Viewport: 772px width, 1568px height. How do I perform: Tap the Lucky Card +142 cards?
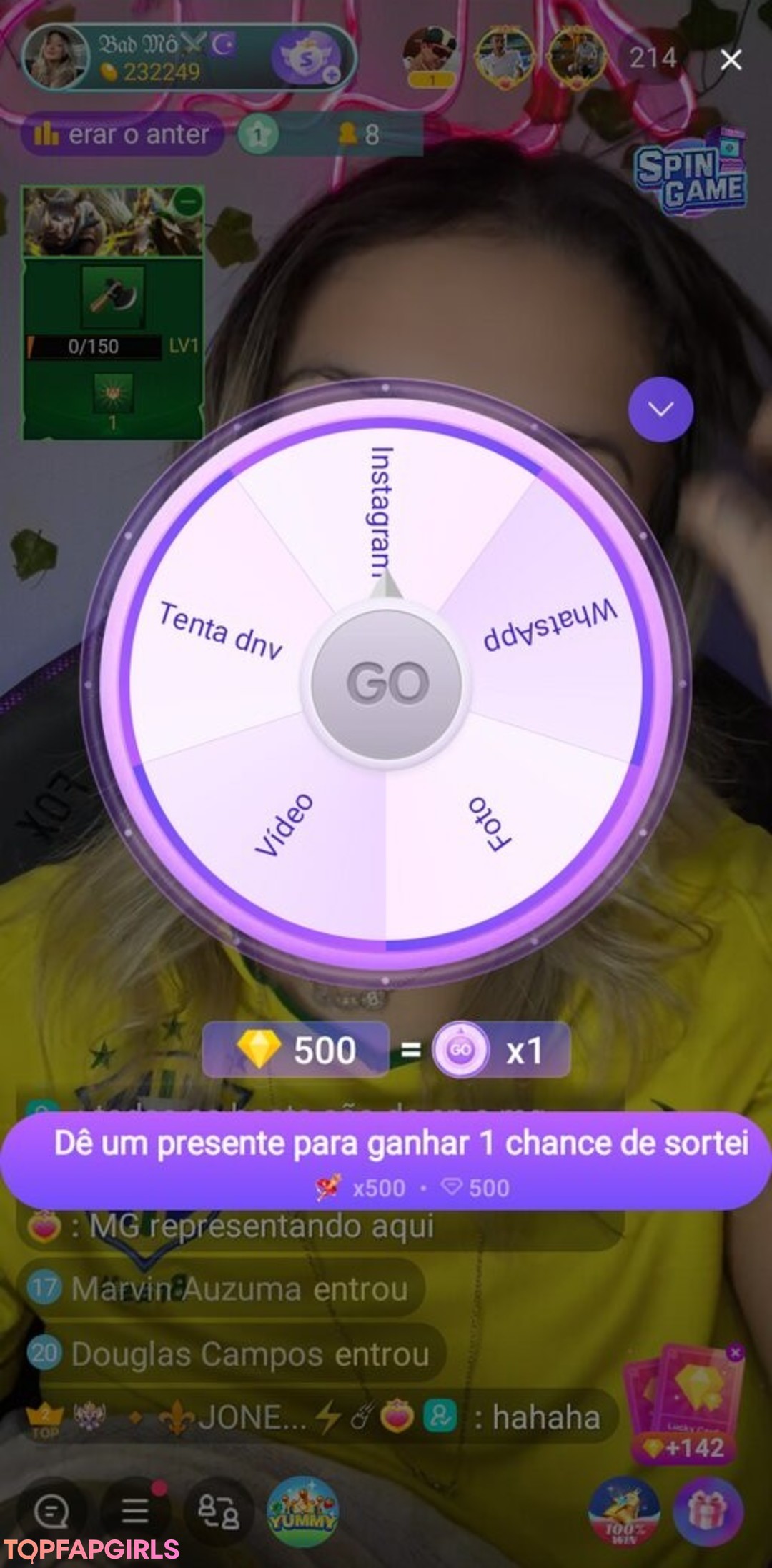click(x=683, y=1402)
